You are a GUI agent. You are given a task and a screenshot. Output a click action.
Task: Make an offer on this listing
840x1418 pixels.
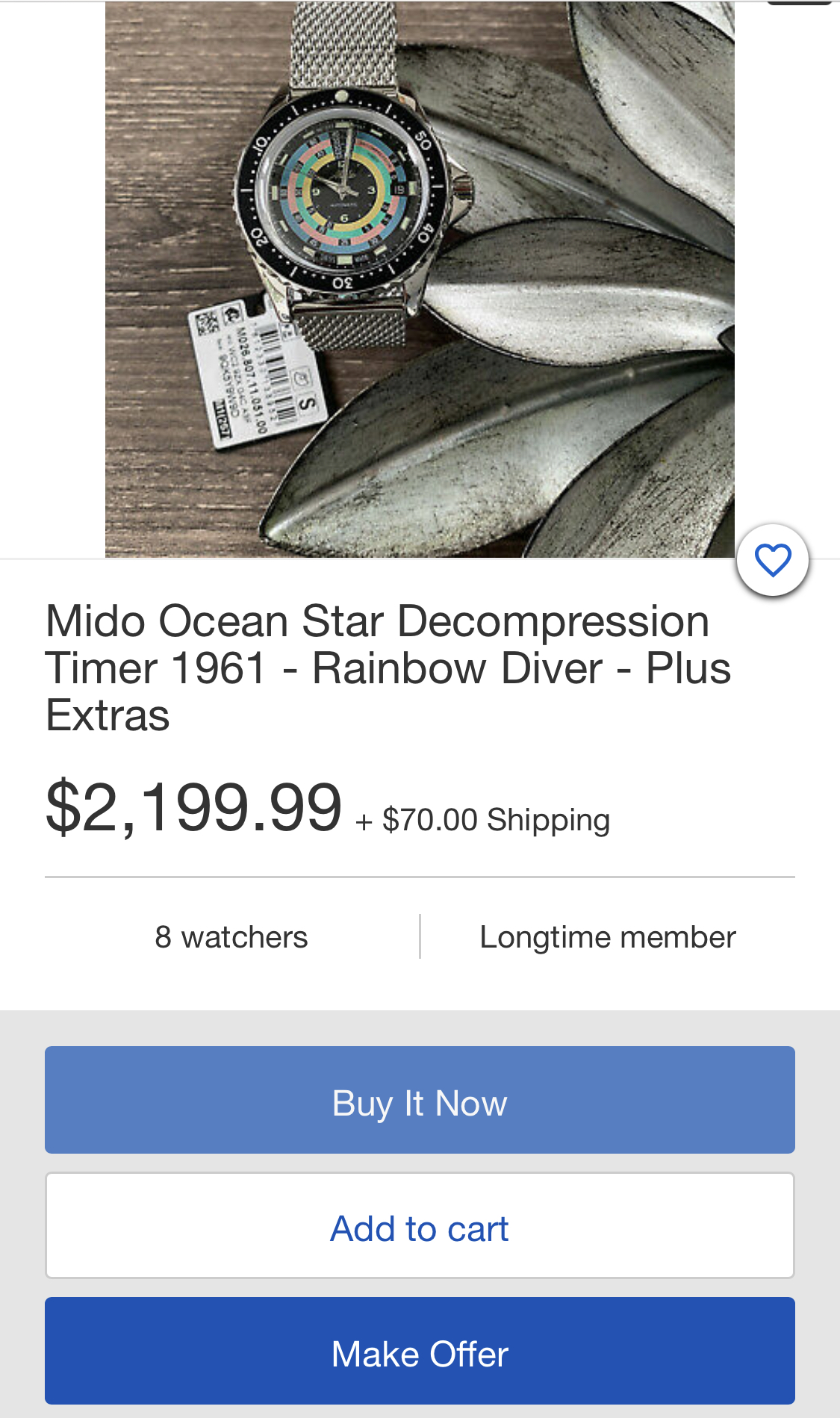pos(420,1352)
